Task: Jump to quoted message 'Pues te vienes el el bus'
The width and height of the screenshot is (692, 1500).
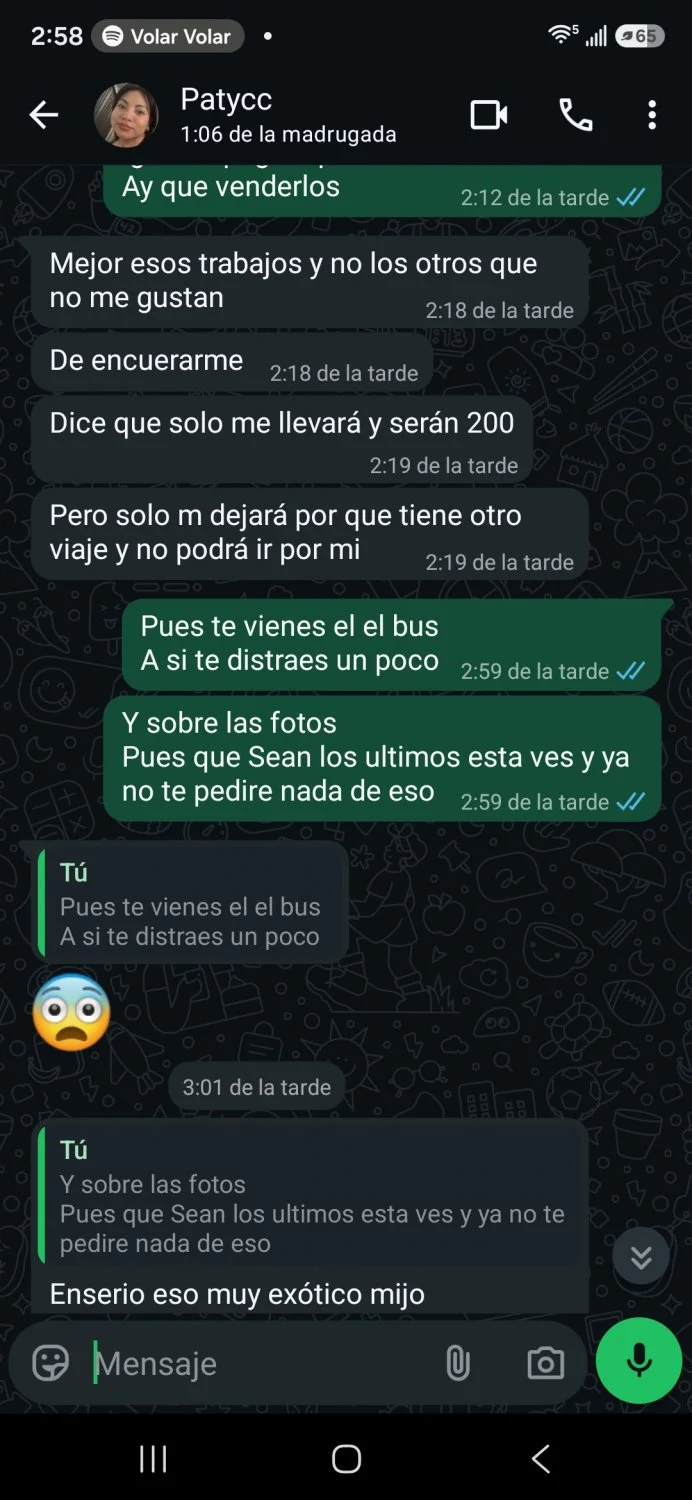Action: coord(190,904)
